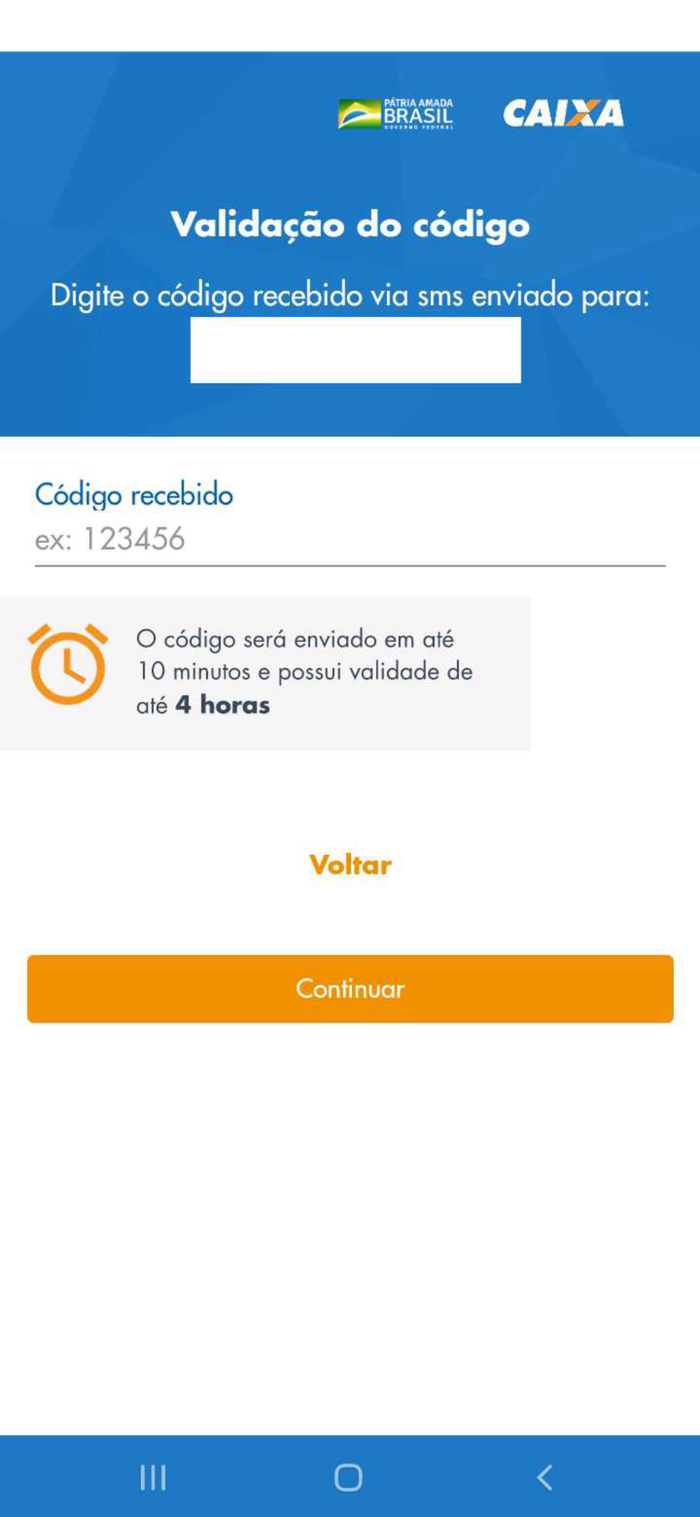Tap the Código recebido input field
700x1517 pixels.
point(350,541)
